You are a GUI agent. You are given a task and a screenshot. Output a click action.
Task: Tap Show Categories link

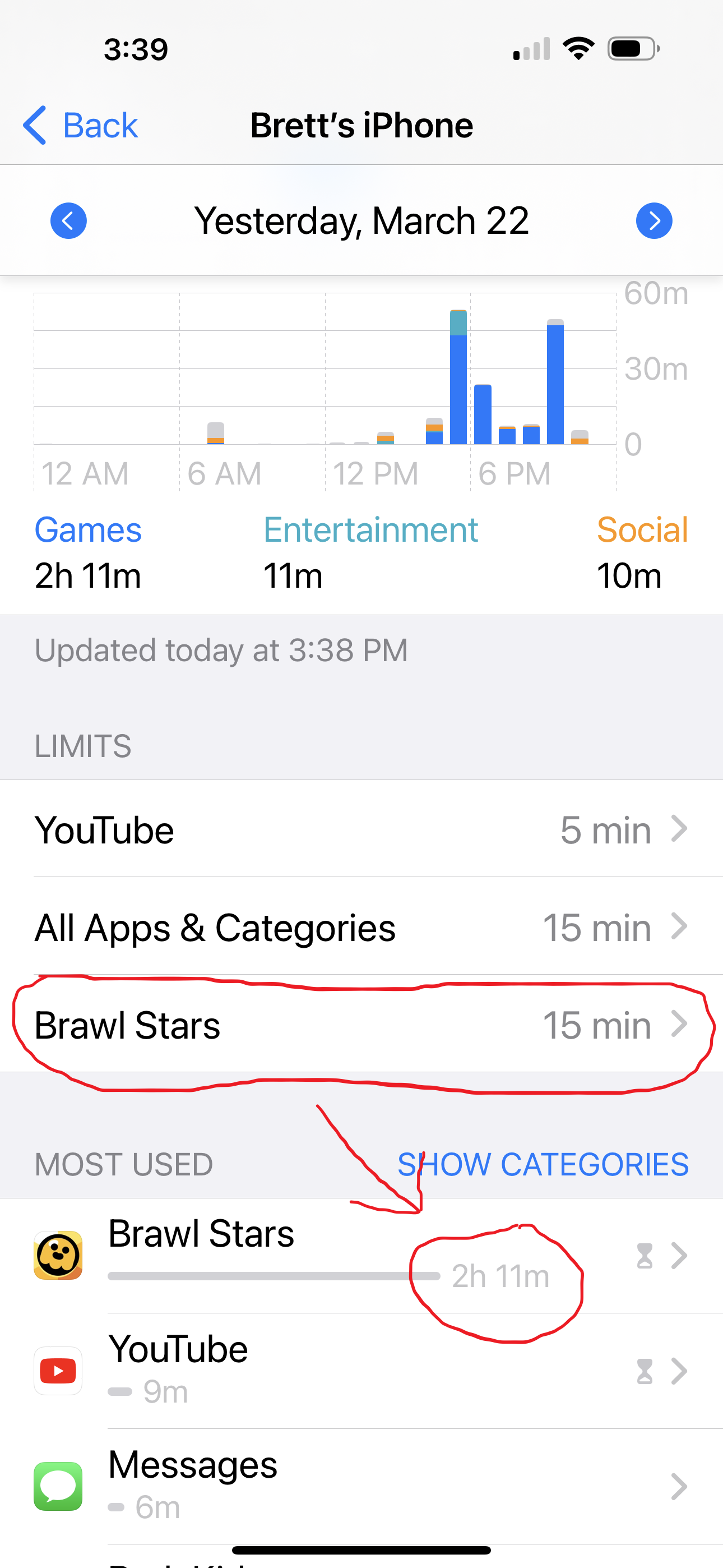(x=543, y=1164)
